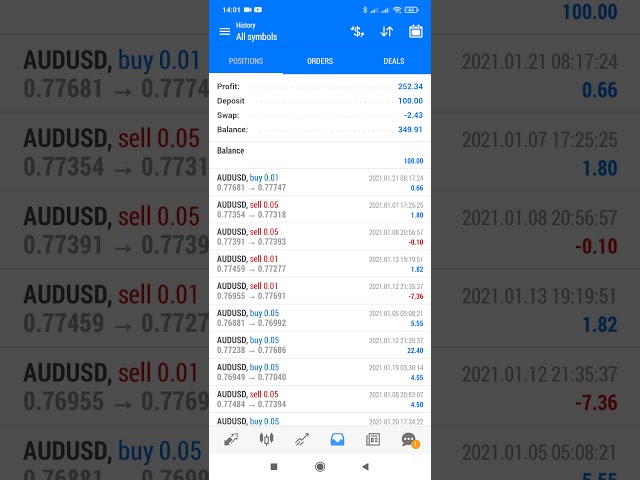Open the navigation drawer menu
This screenshot has height=480, width=640.
[224, 31]
